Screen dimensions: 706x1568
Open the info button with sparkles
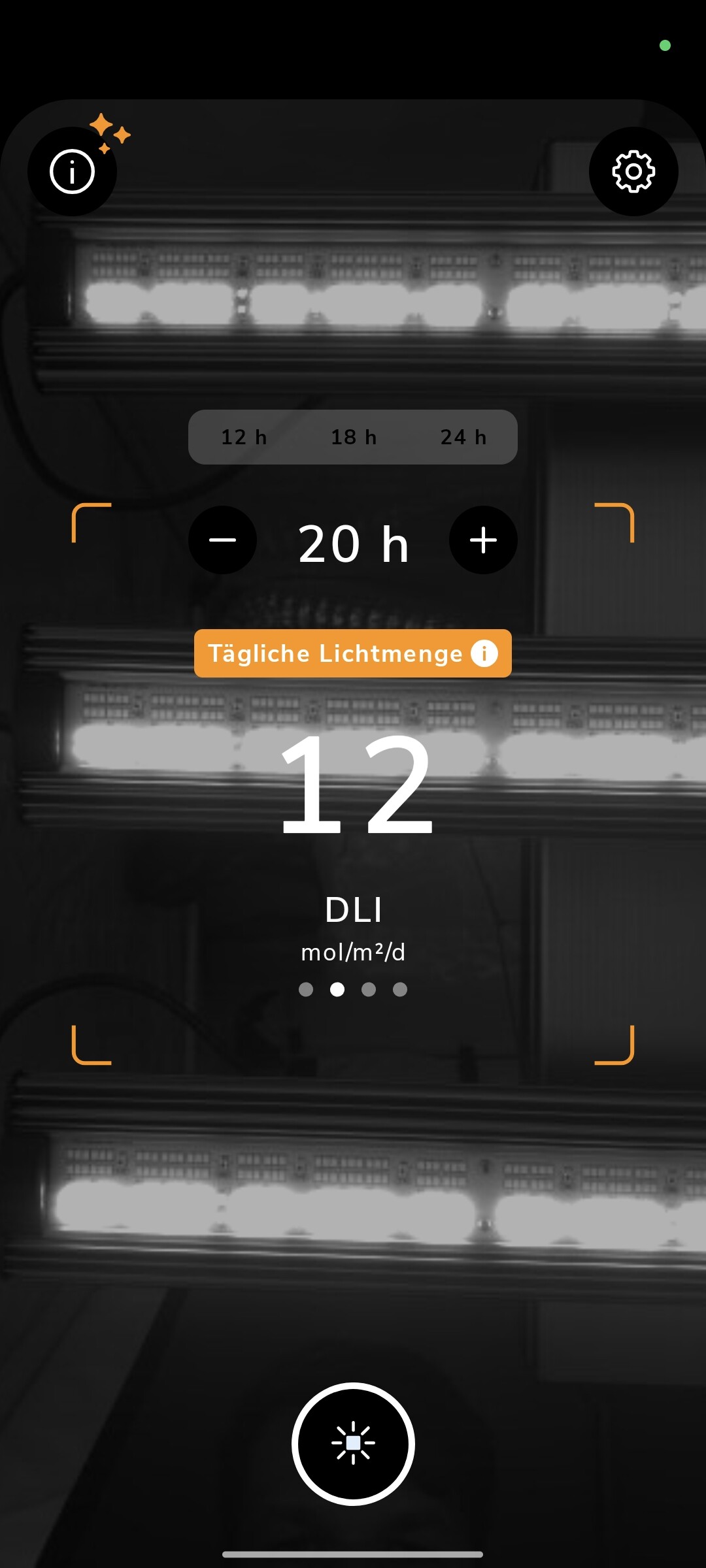click(72, 172)
